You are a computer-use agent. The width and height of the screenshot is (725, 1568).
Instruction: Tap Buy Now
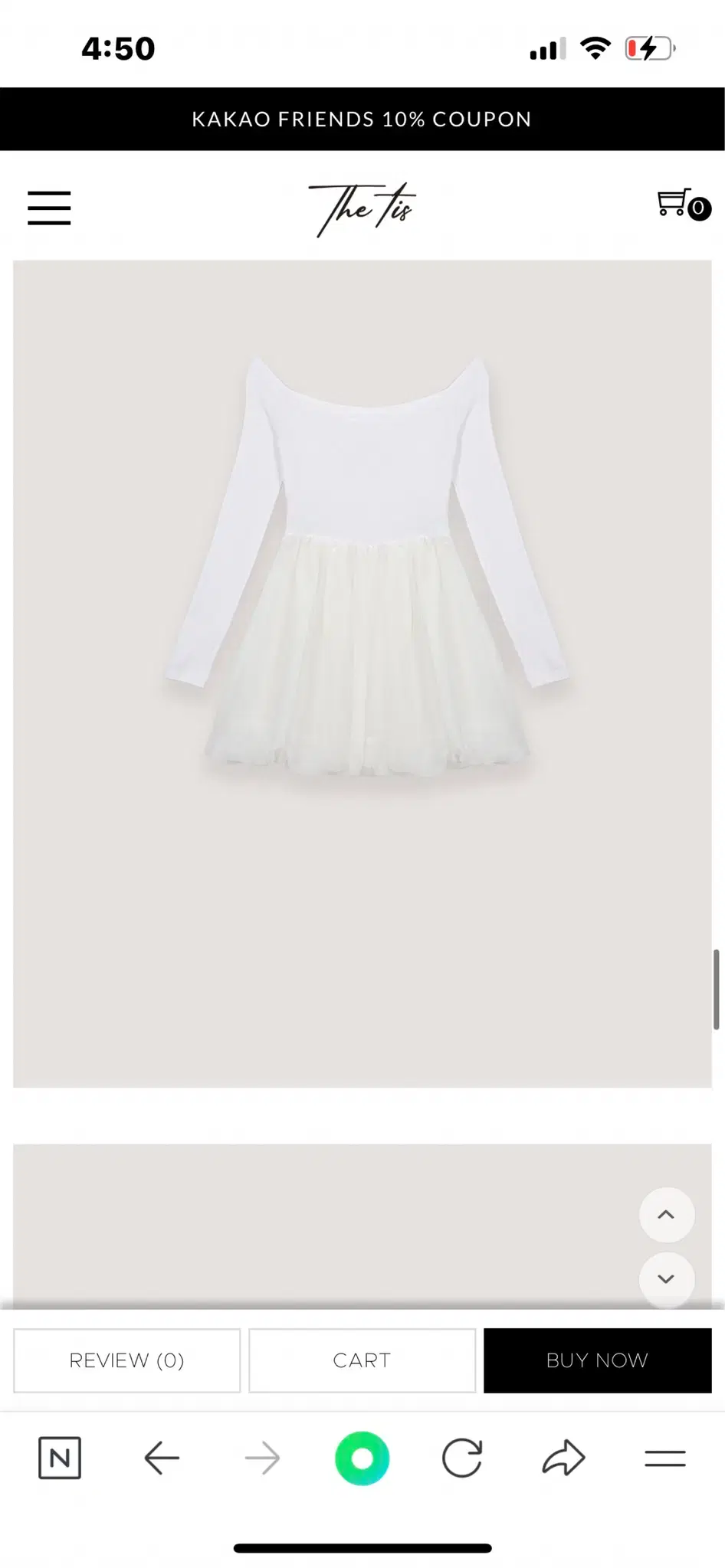coord(597,1360)
